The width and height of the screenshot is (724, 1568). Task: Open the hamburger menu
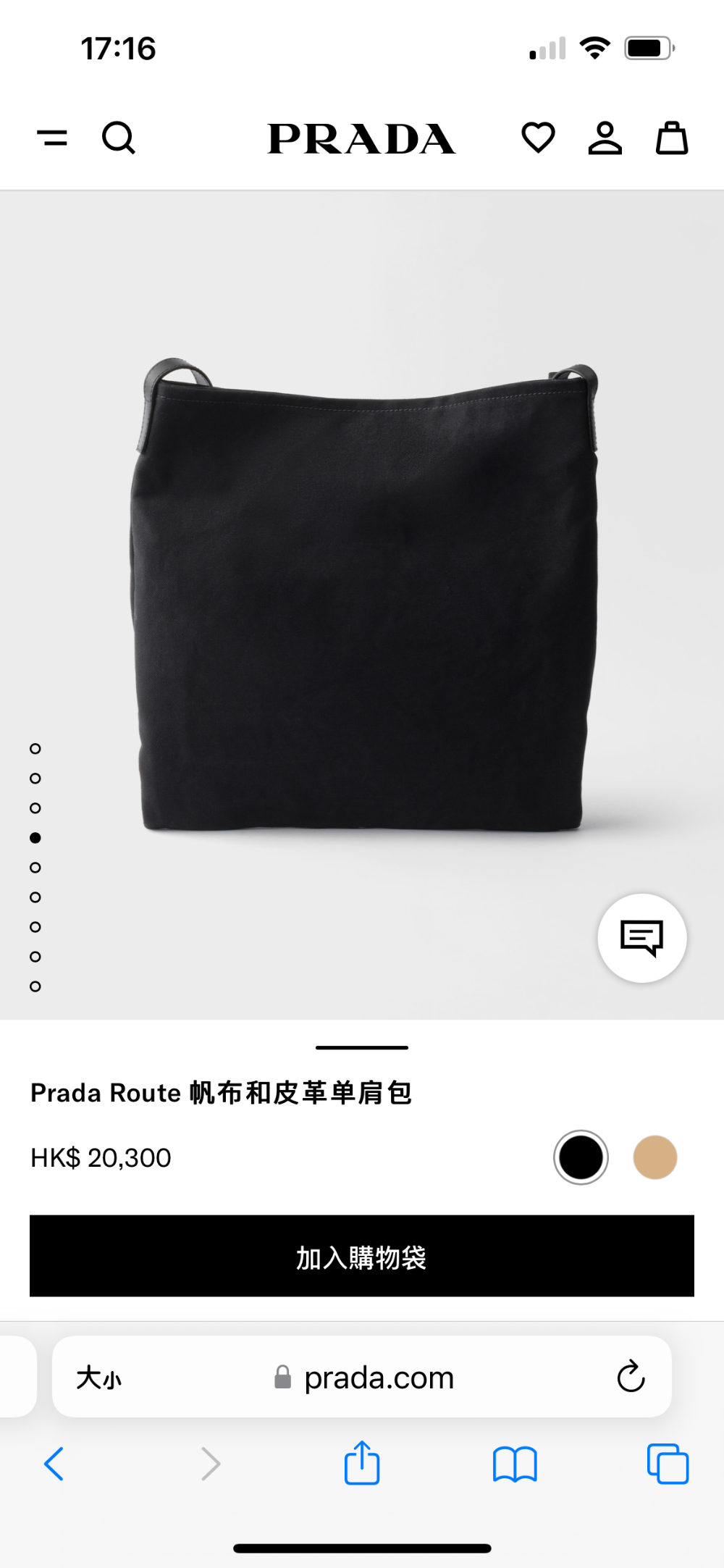[52, 137]
